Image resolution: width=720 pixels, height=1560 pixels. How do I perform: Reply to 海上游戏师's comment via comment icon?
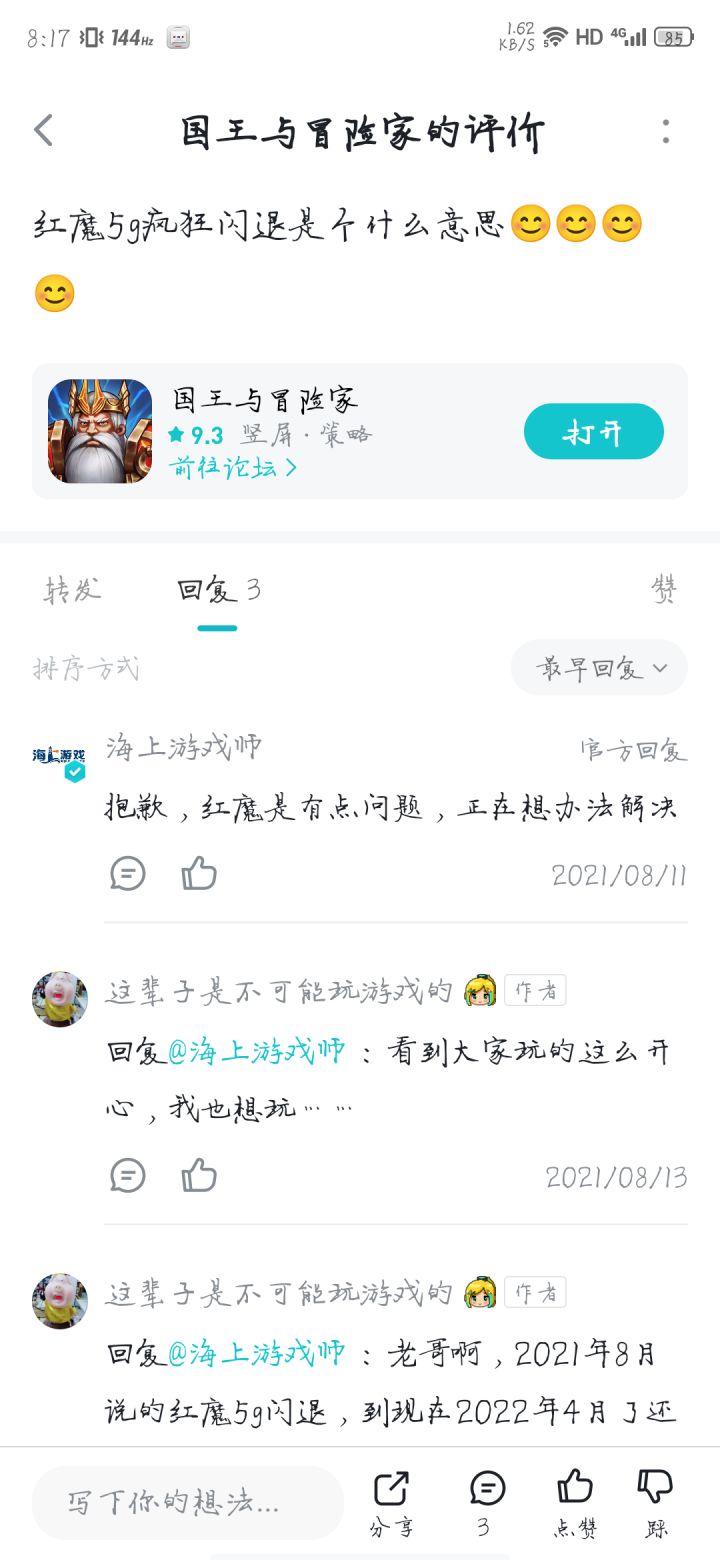coord(127,874)
